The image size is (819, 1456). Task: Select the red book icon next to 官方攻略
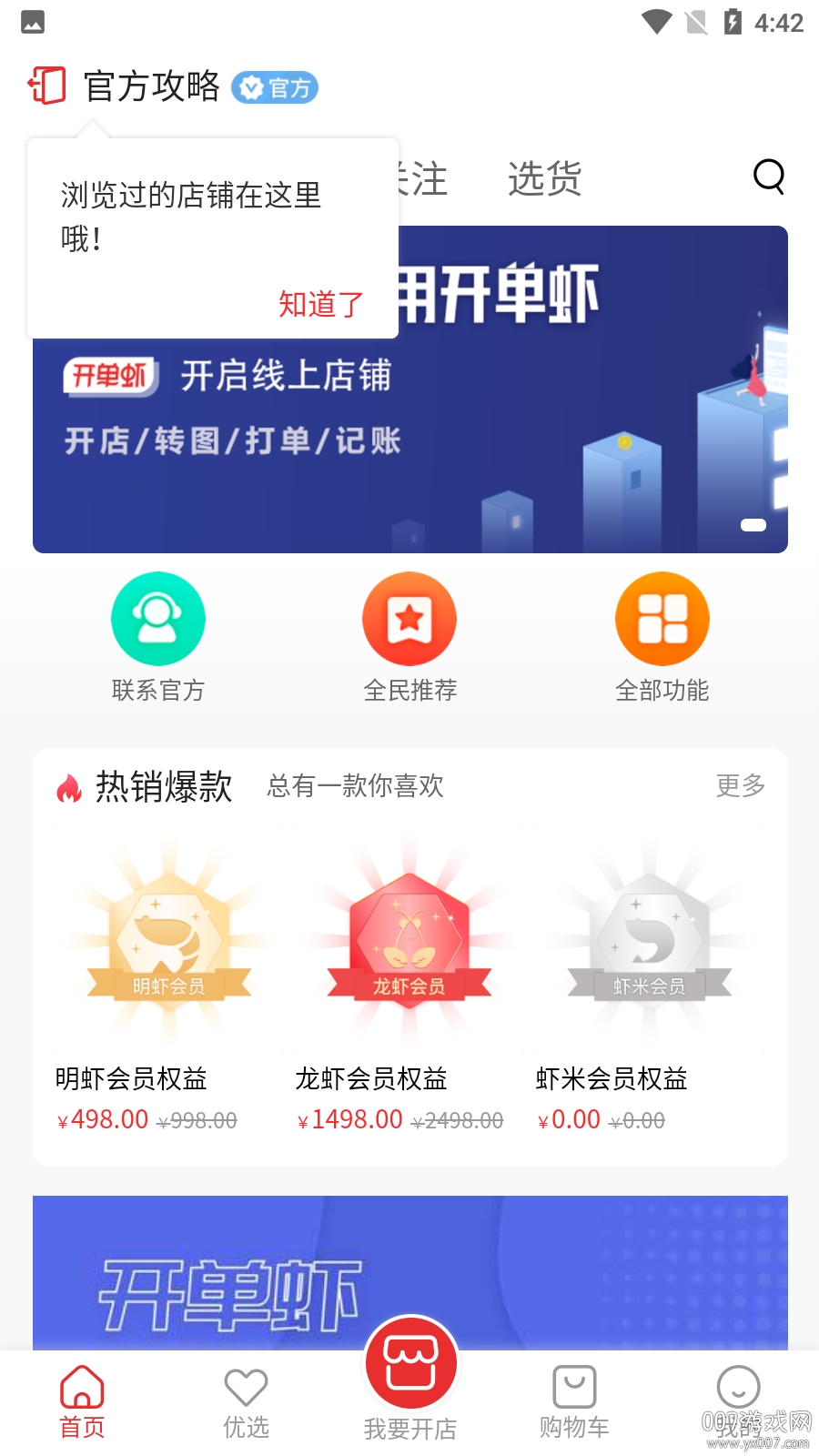[46, 85]
